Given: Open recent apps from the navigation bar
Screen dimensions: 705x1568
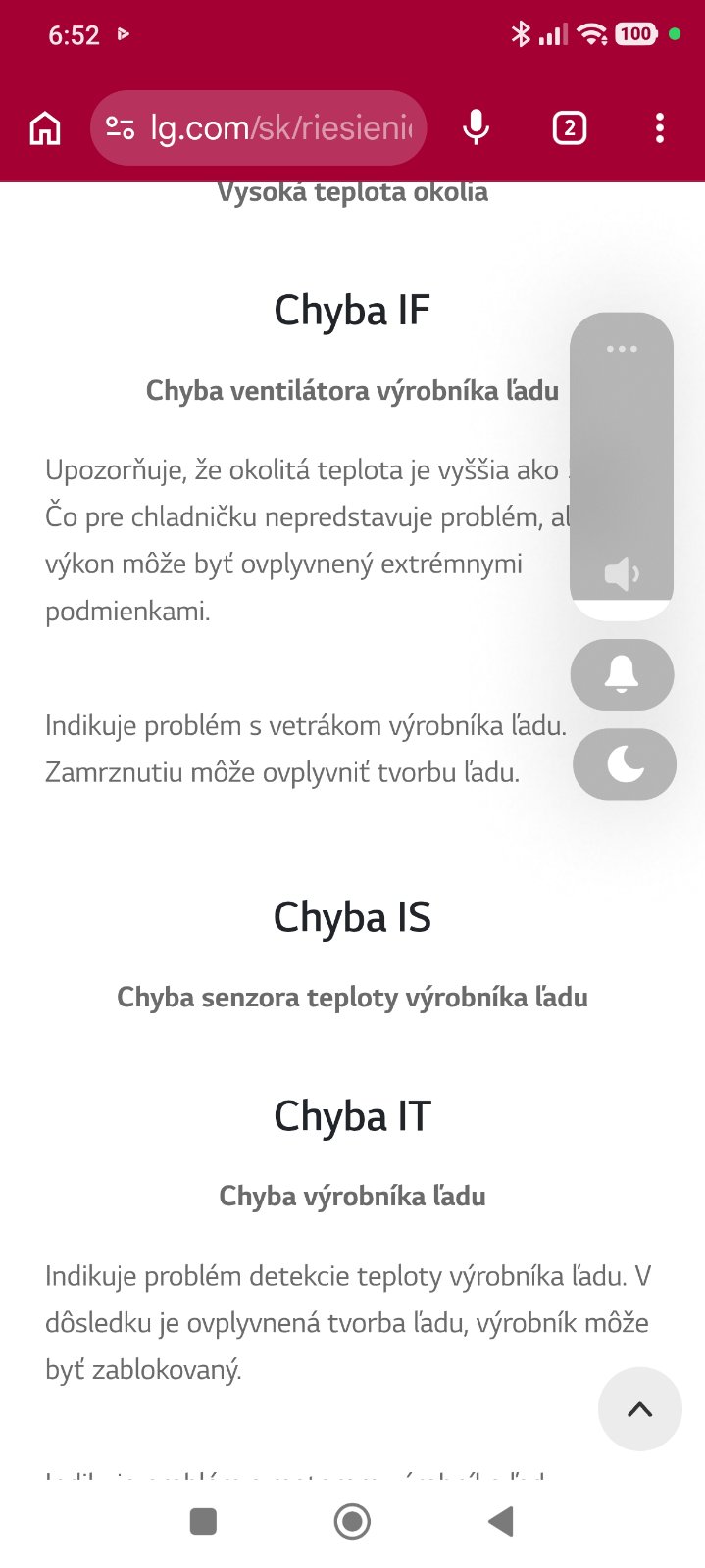Looking at the screenshot, I should coord(203,1521).
